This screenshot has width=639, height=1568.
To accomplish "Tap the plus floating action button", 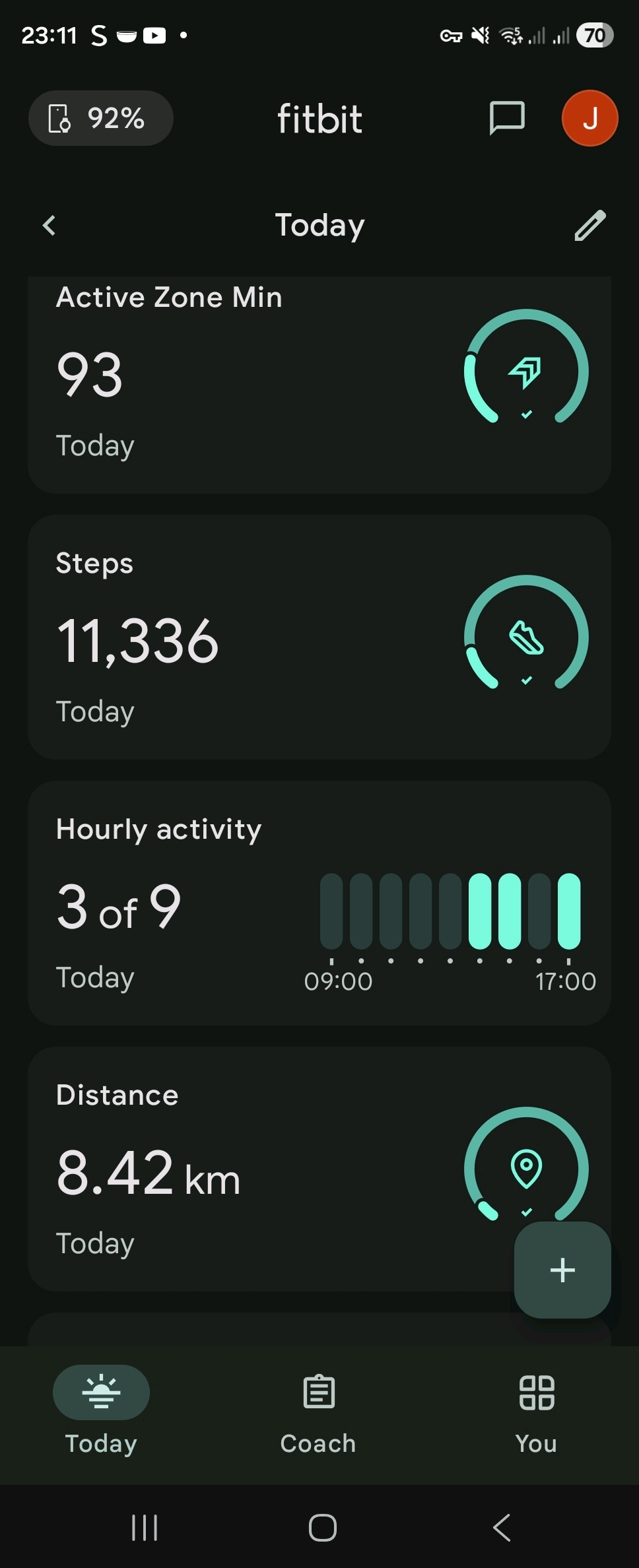I will pos(562,1270).
